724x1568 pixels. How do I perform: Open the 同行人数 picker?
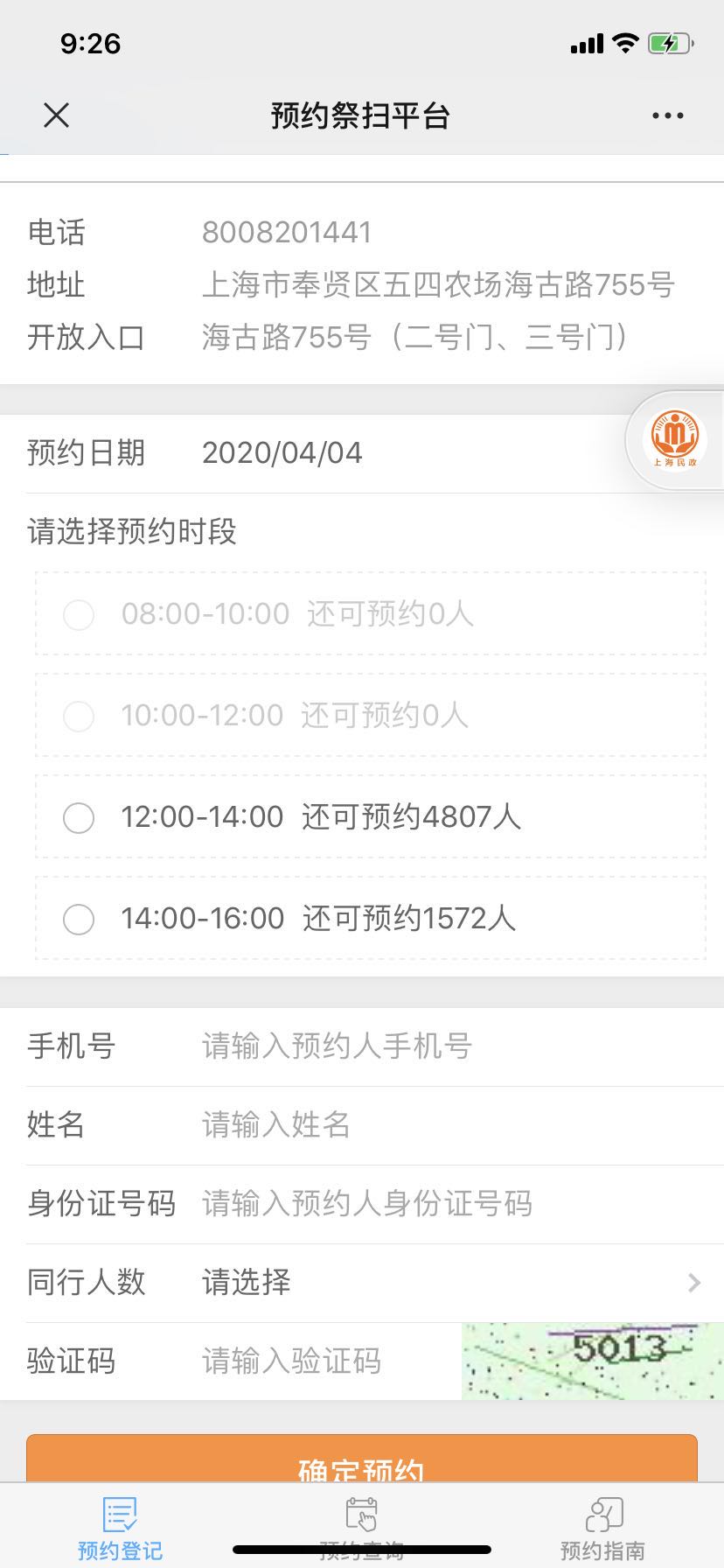437,1283
